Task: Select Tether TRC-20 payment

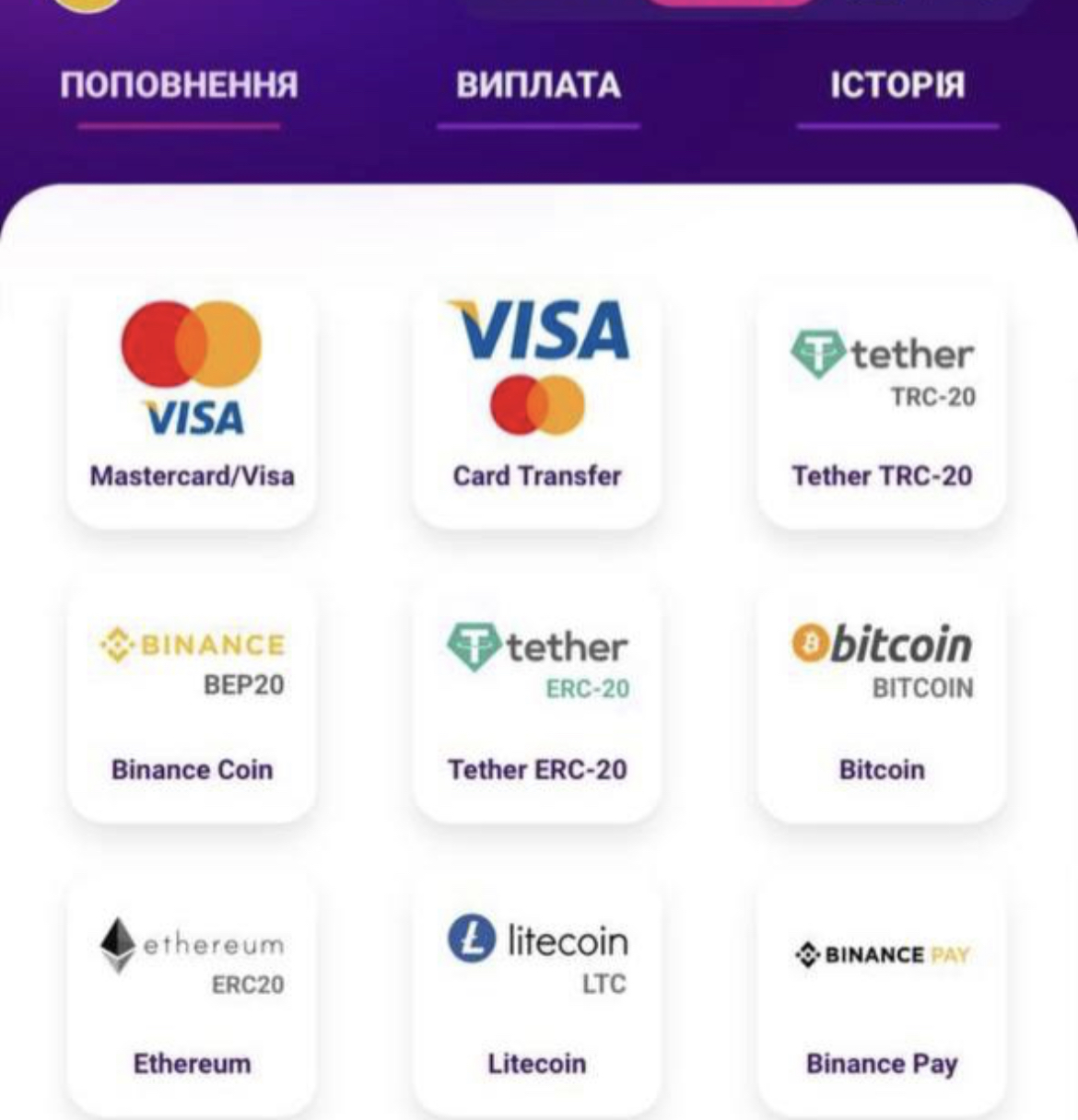Action: pyautogui.click(x=882, y=405)
